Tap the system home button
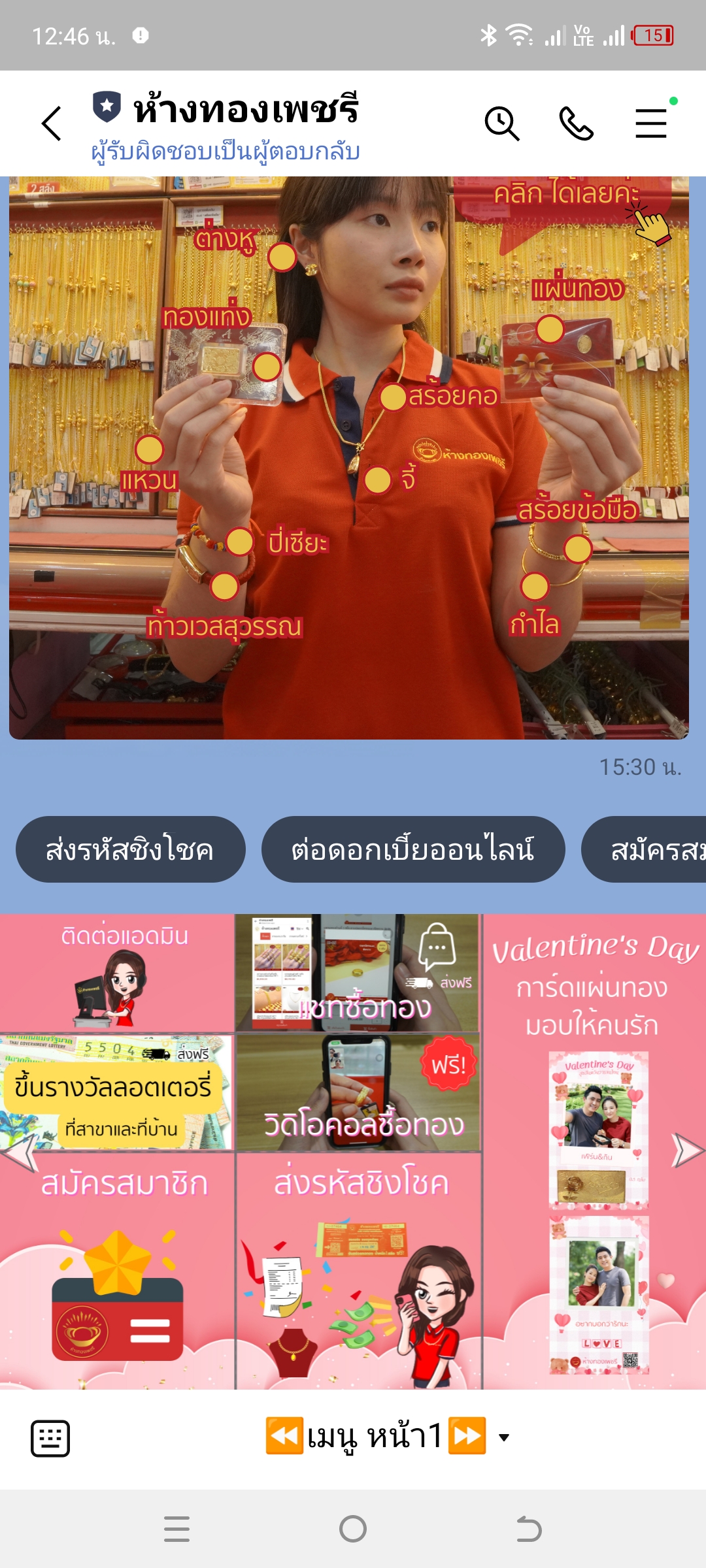The height and width of the screenshot is (1568, 706). click(x=353, y=1529)
